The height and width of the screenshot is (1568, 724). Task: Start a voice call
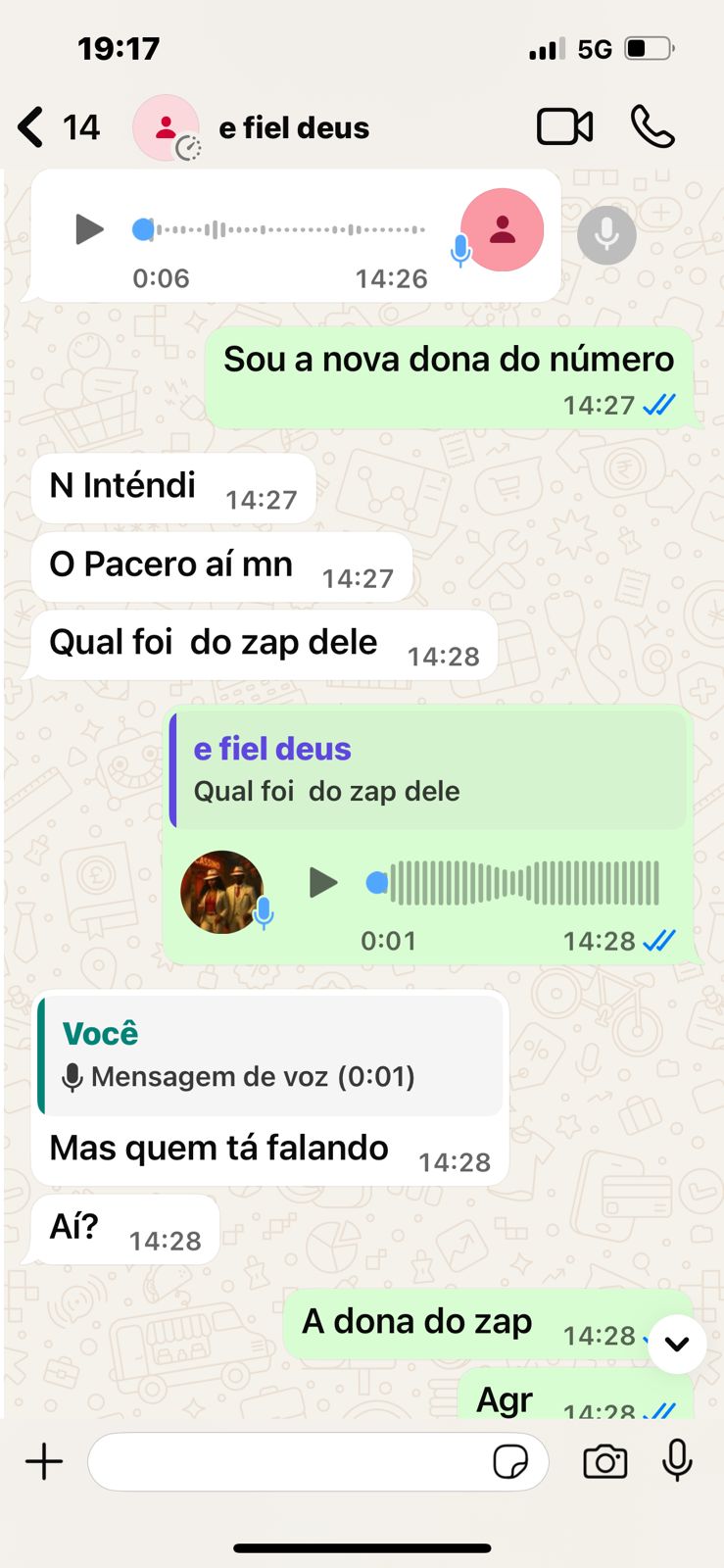[652, 127]
